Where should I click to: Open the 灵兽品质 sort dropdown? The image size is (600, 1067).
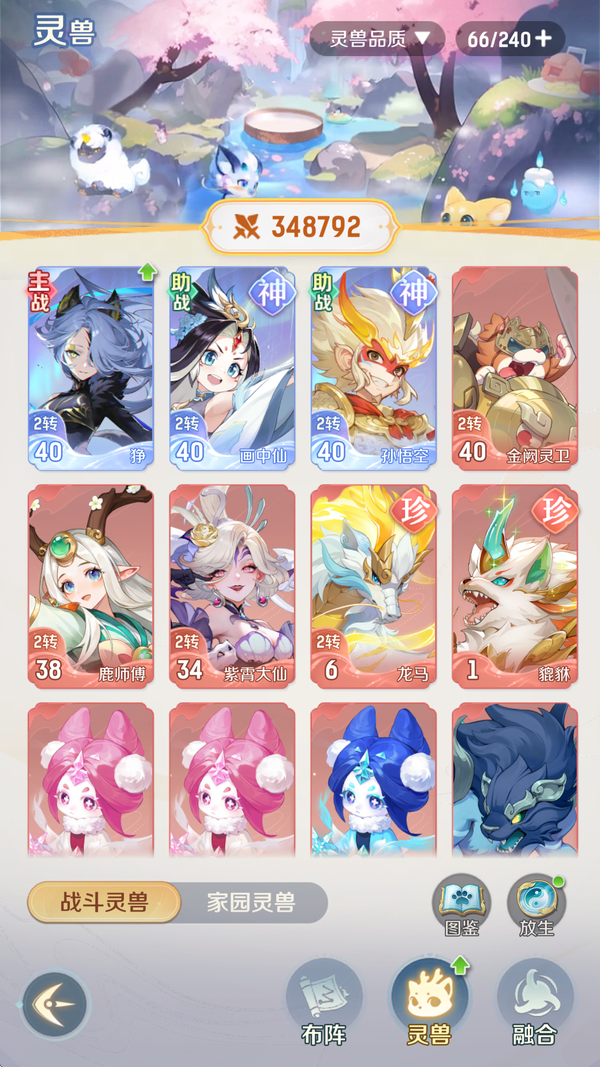(x=376, y=39)
